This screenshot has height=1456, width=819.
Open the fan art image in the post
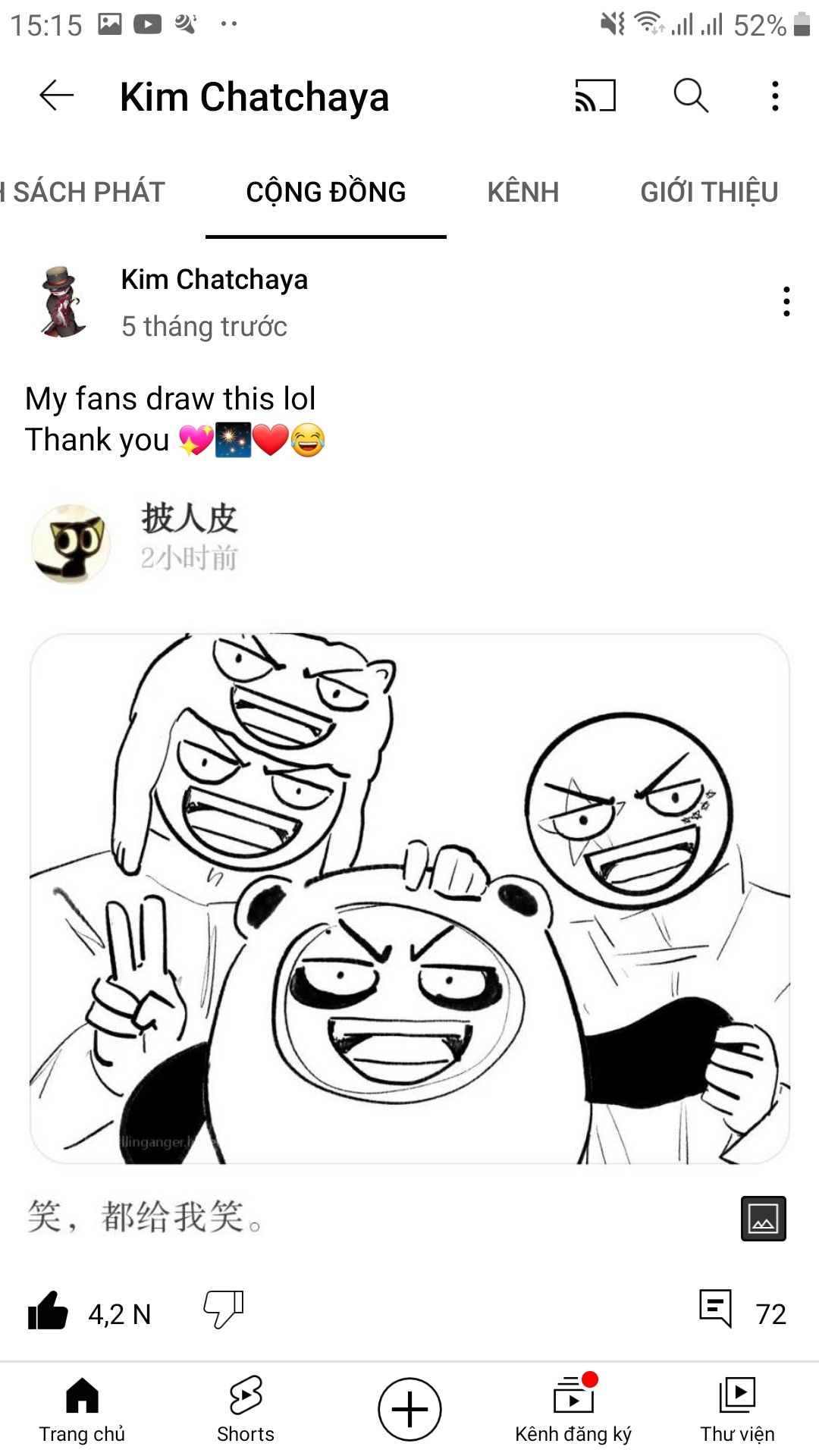[x=409, y=899]
